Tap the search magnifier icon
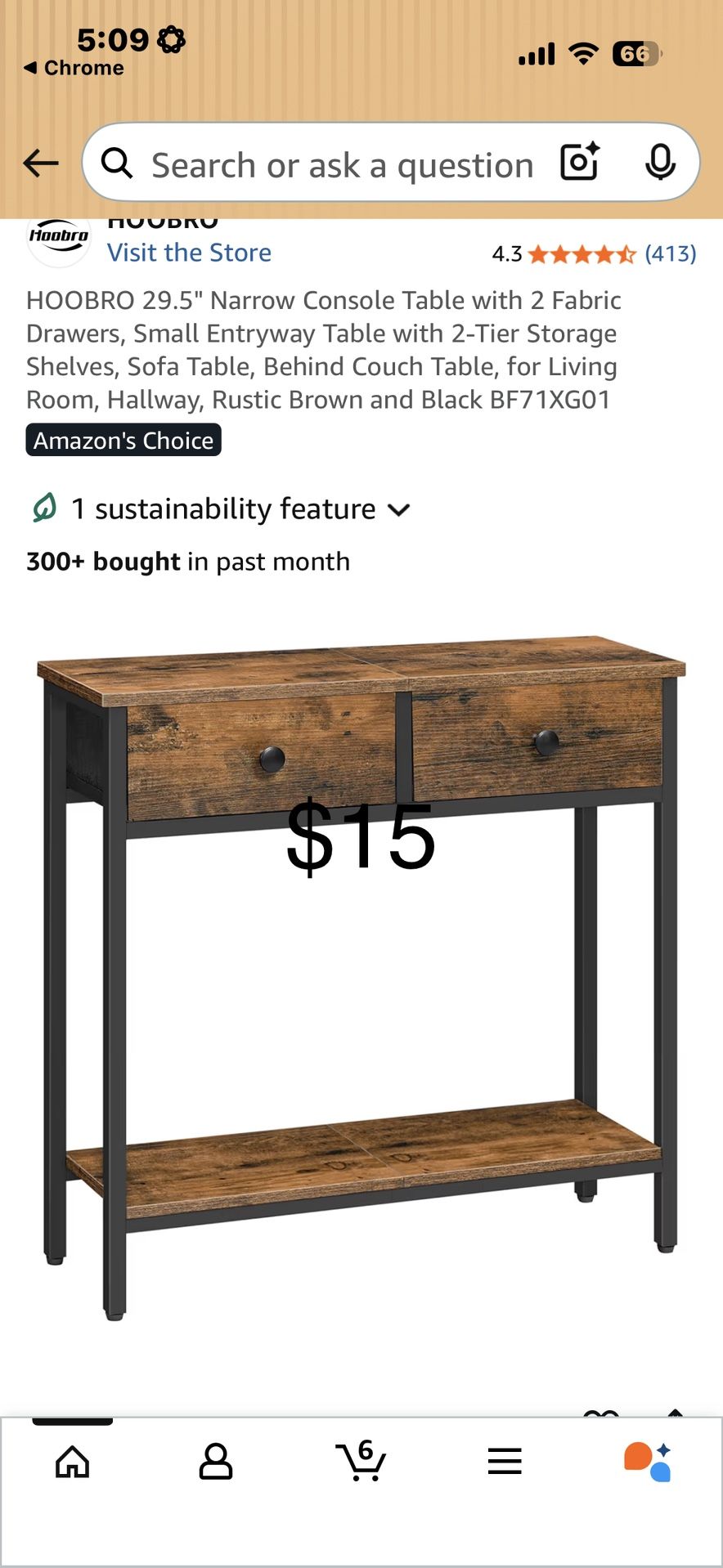Image resolution: width=723 pixels, height=1568 pixels. pyautogui.click(x=116, y=163)
